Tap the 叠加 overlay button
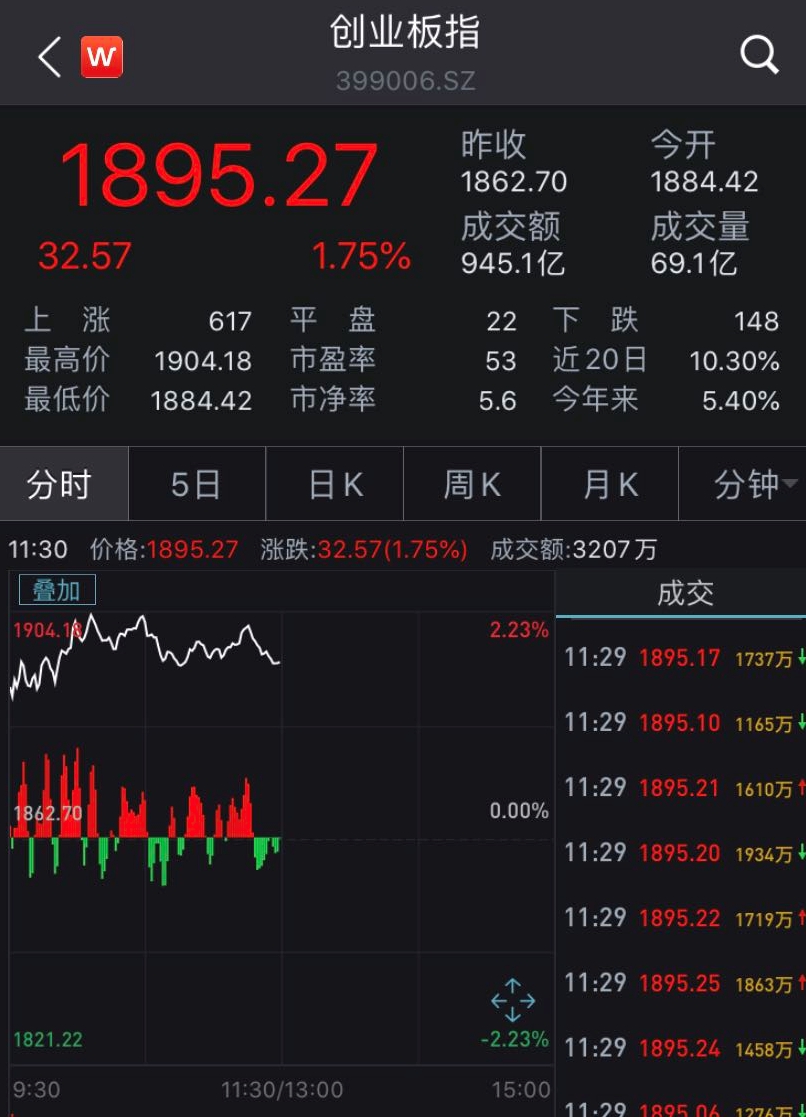 [x=57, y=590]
